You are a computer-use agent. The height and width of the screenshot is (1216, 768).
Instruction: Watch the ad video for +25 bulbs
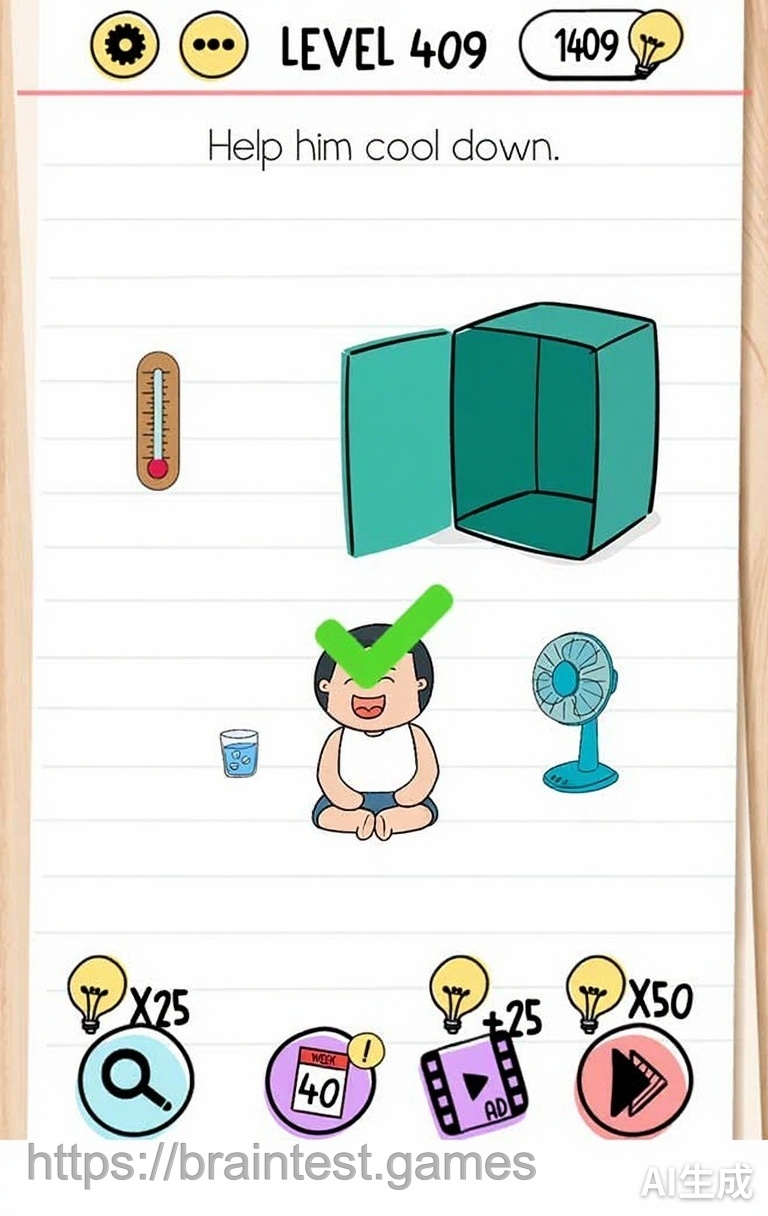coord(475,1082)
